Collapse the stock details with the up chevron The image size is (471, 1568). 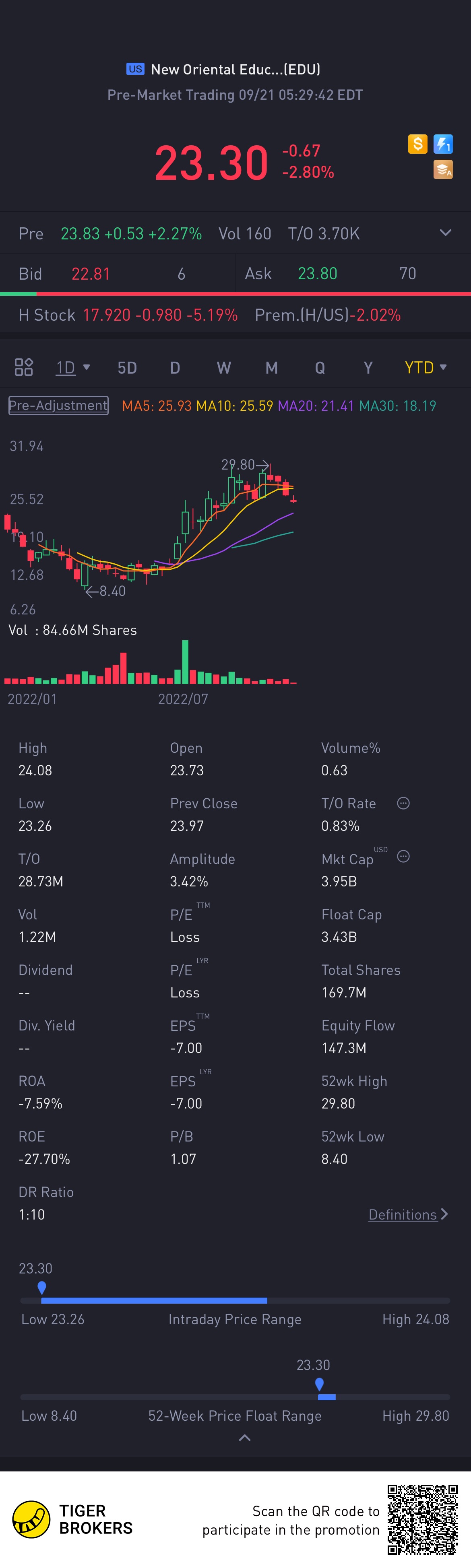[x=245, y=1438]
